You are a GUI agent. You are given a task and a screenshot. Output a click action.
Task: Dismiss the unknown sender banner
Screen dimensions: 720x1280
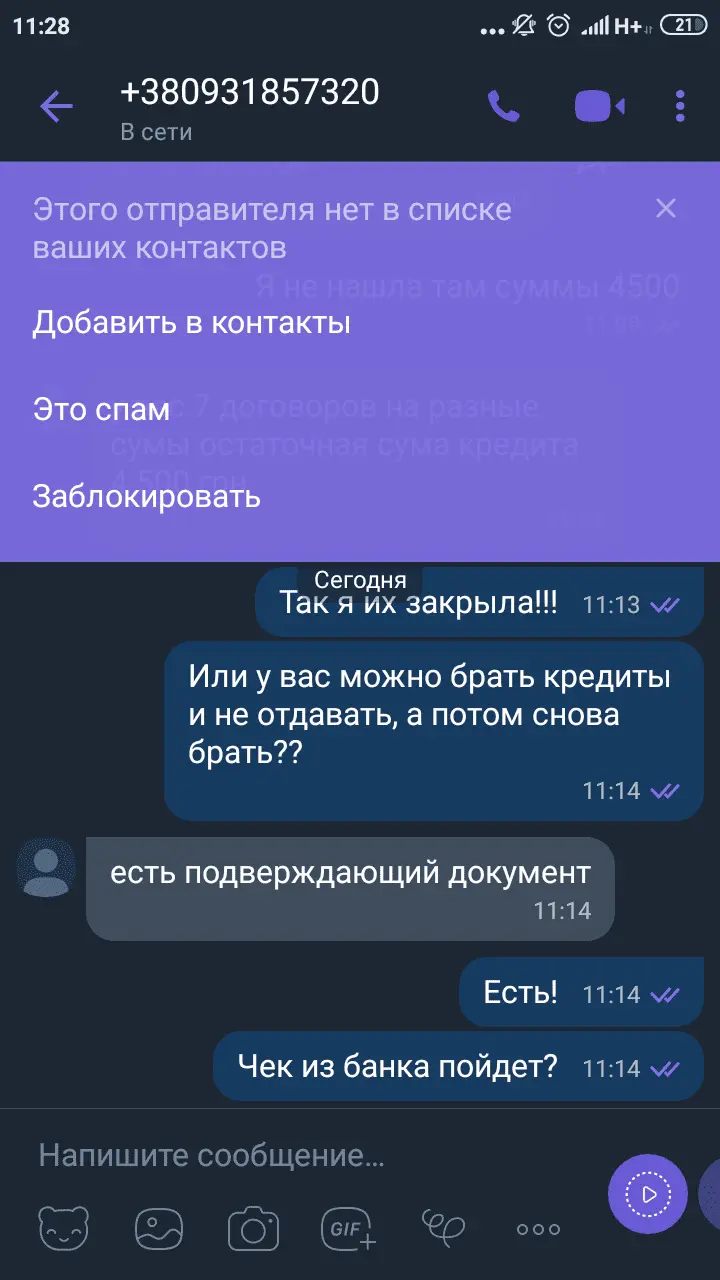(x=666, y=208)
